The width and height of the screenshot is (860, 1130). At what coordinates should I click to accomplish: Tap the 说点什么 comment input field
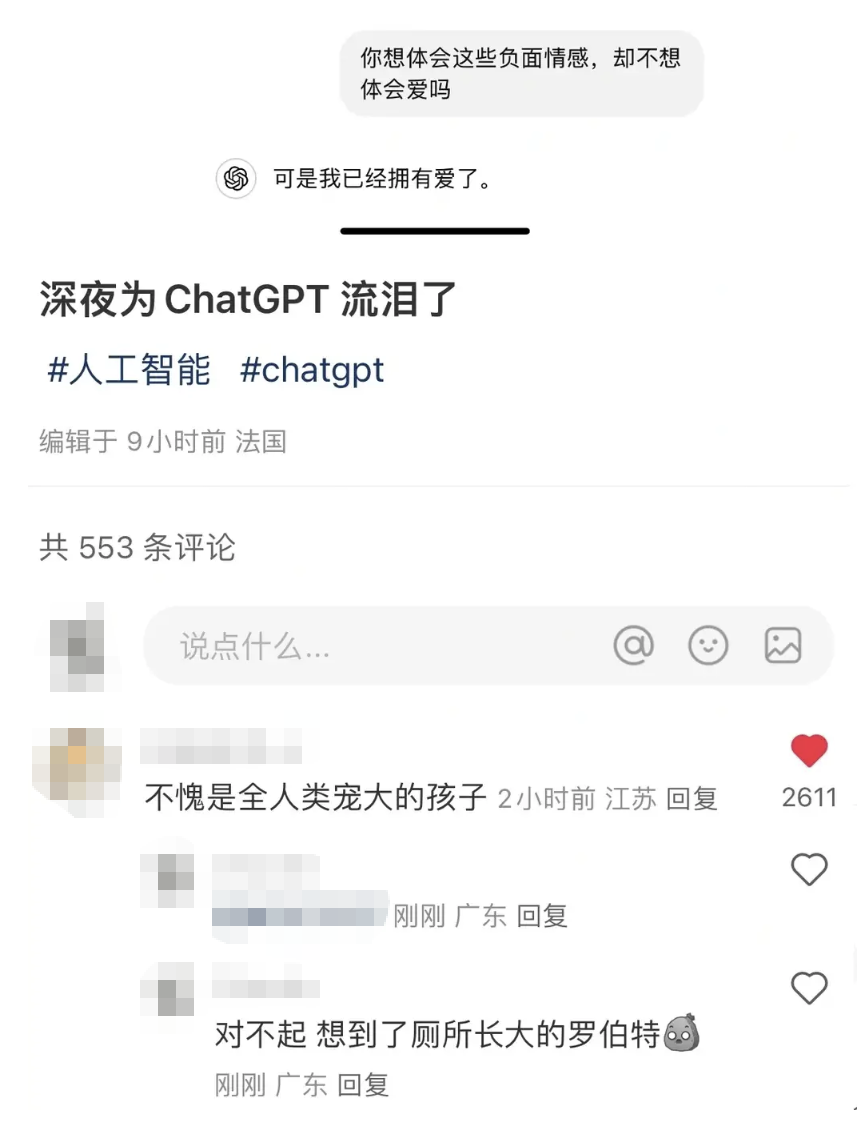point(370,646)
